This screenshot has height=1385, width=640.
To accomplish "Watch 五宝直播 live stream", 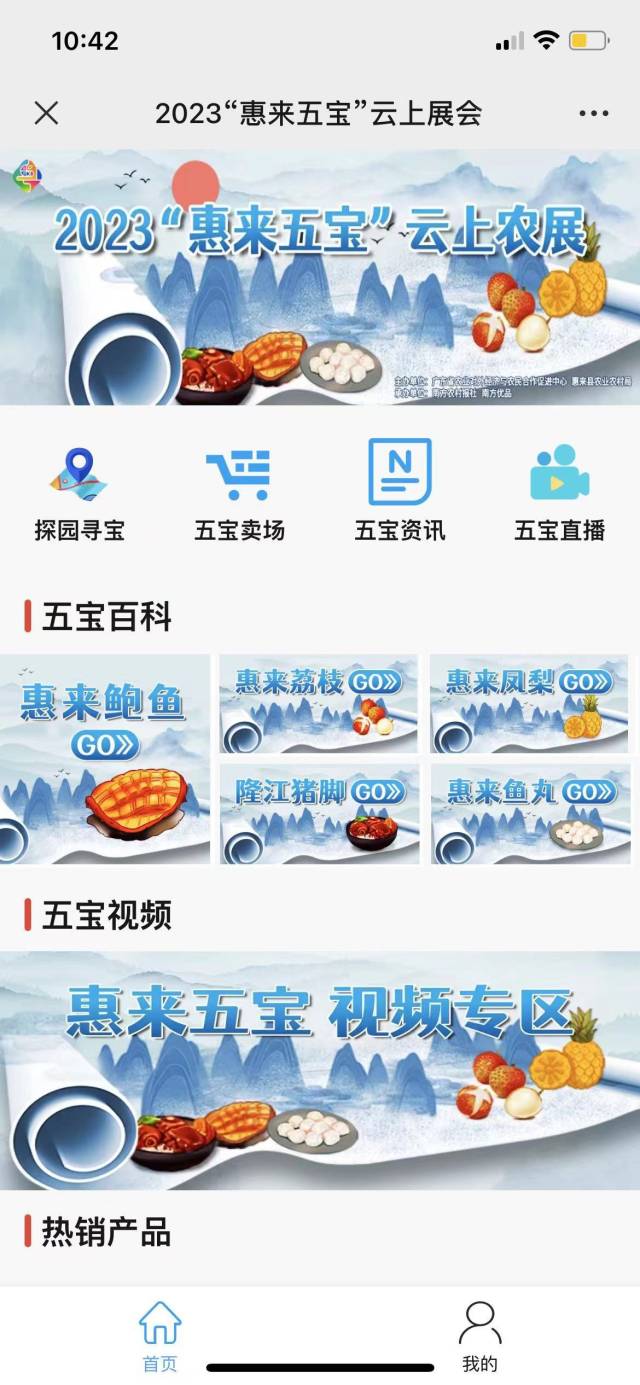I will [559, 490].
